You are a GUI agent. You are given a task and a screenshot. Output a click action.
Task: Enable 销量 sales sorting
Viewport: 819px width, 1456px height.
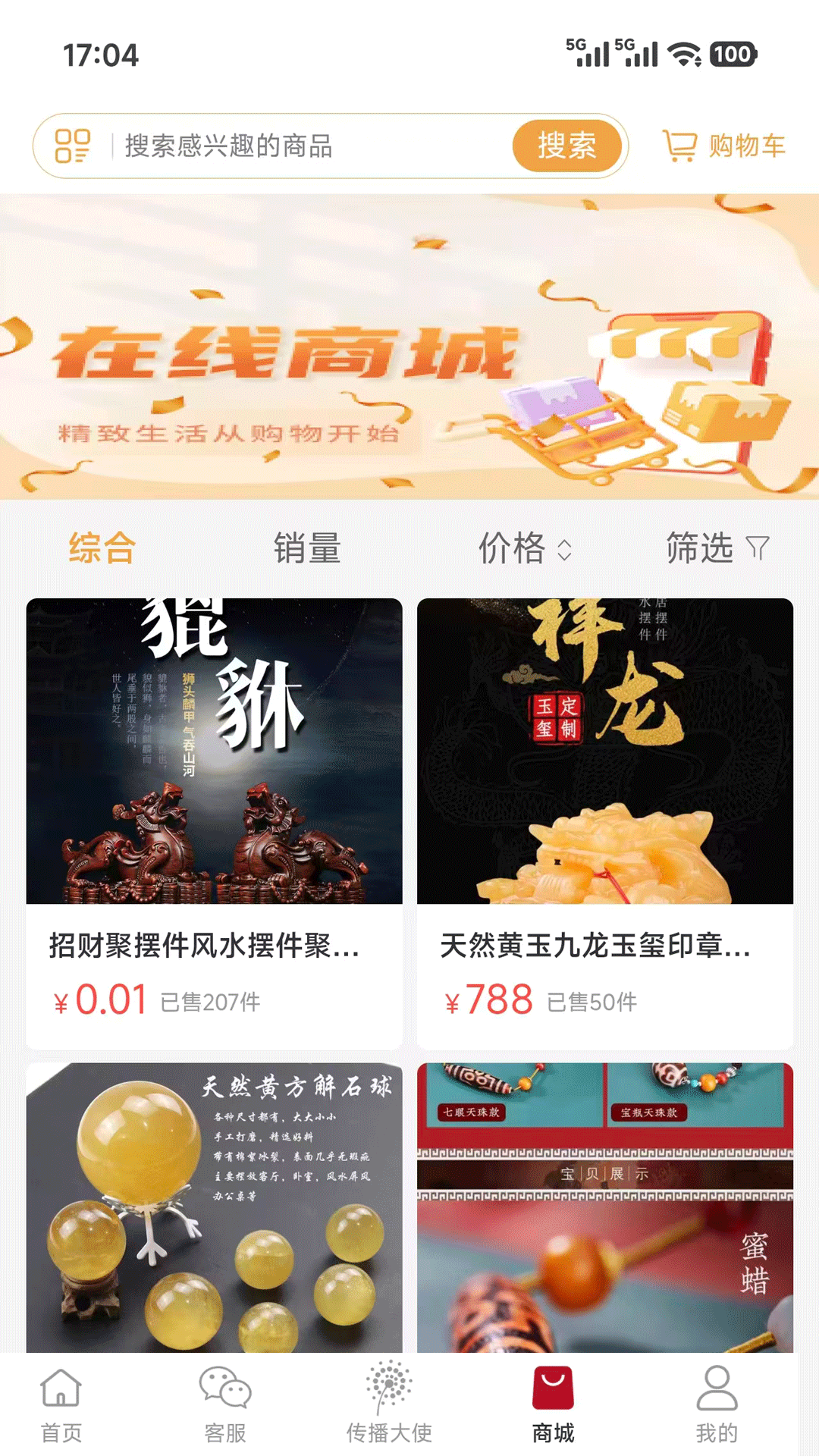307,548
